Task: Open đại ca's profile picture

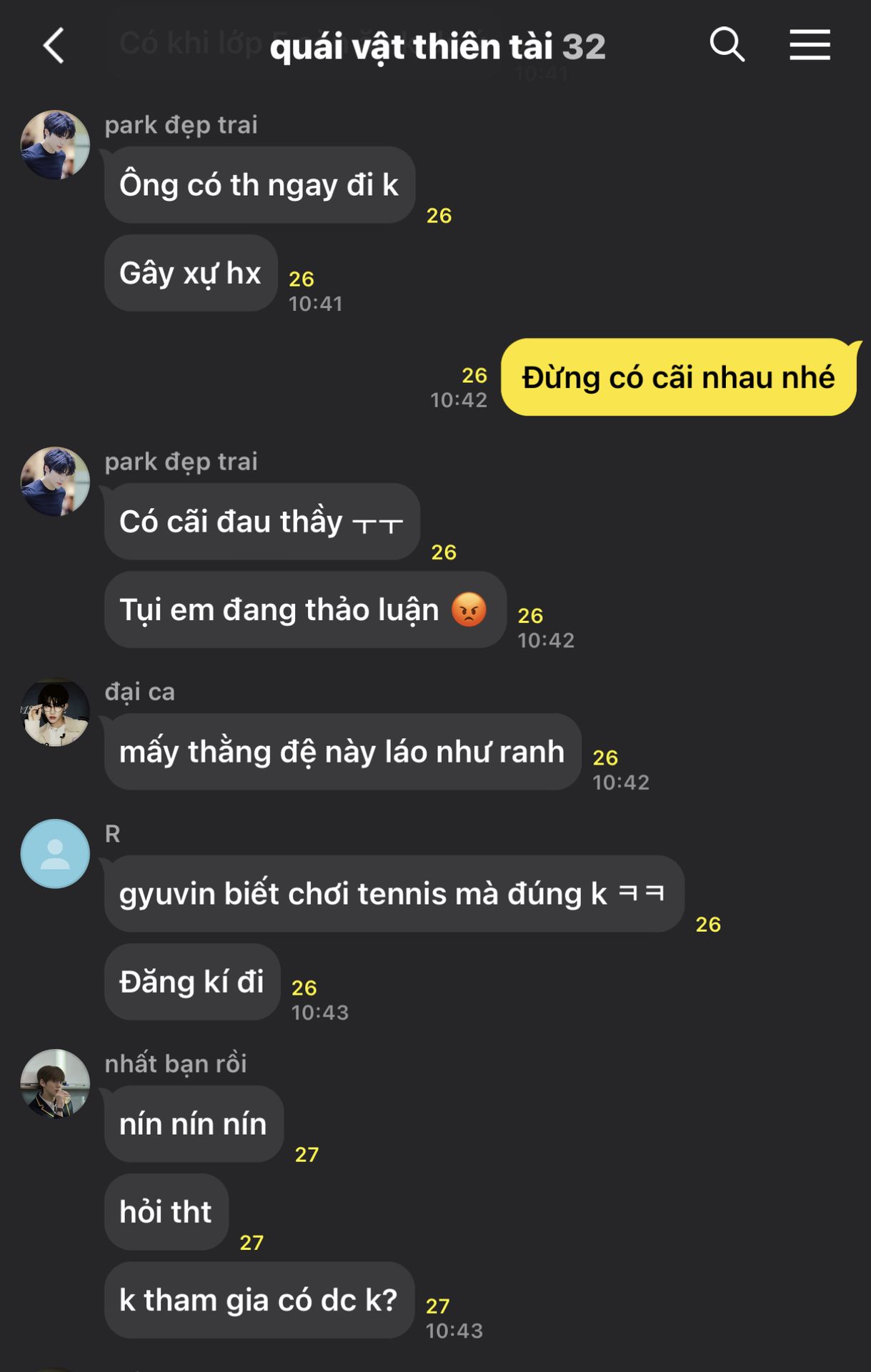Action: tap(55, 712)
